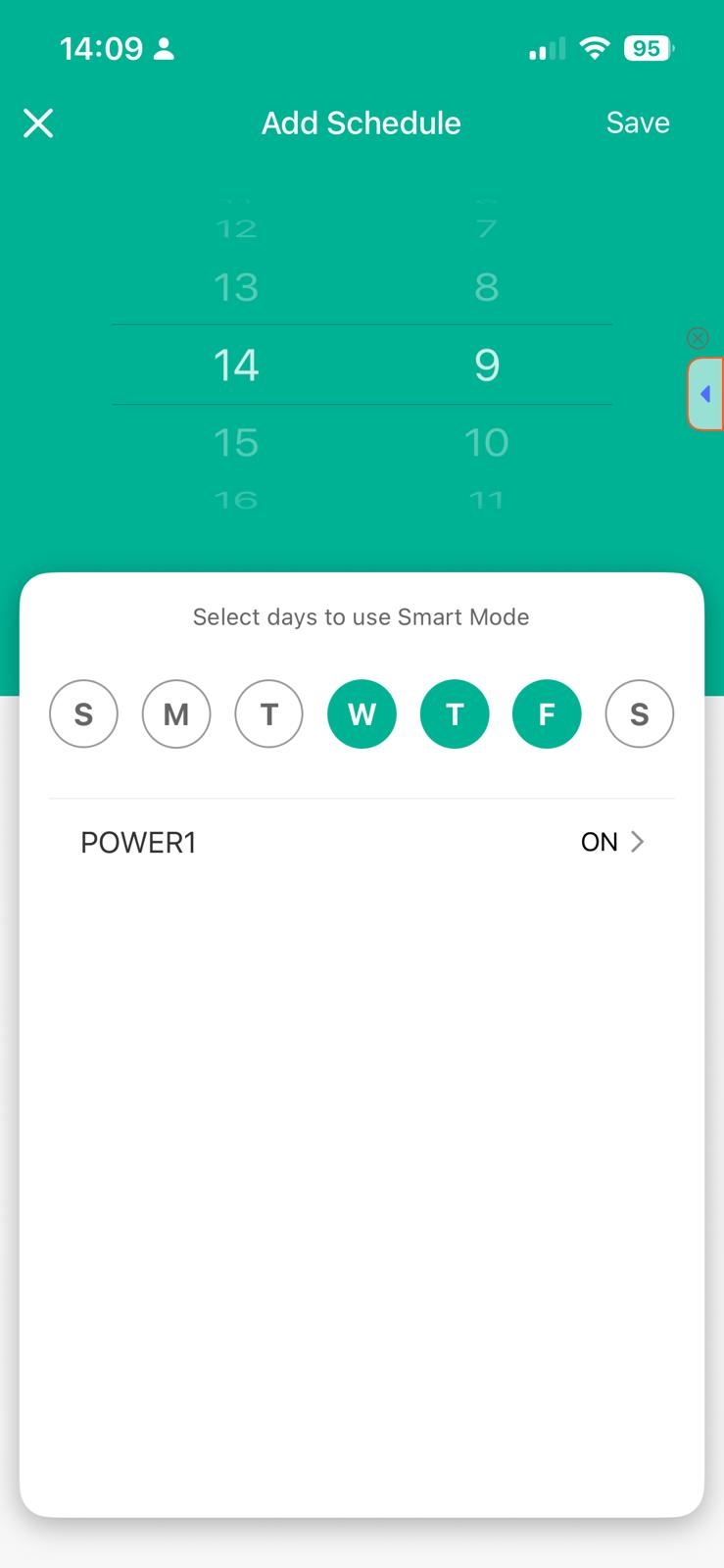
Task: Expand the floating side panel arrow
Action: click(x=705, y=394)
